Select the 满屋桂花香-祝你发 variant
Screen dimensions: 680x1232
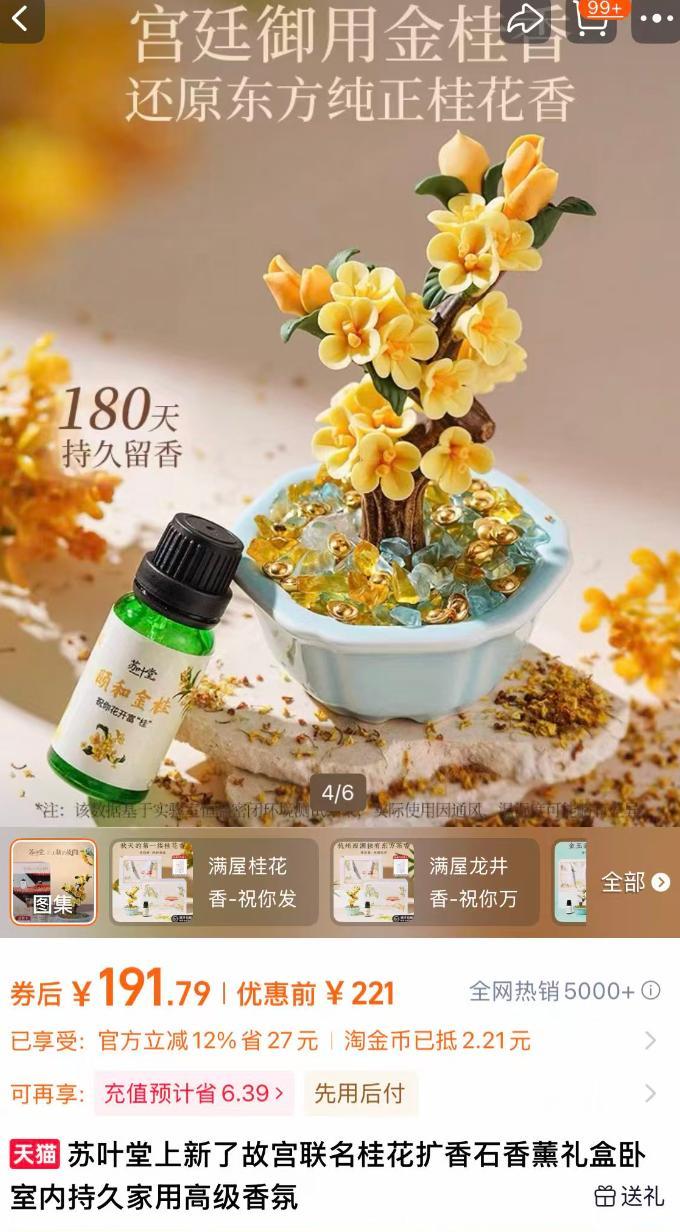tap(214, 882)
